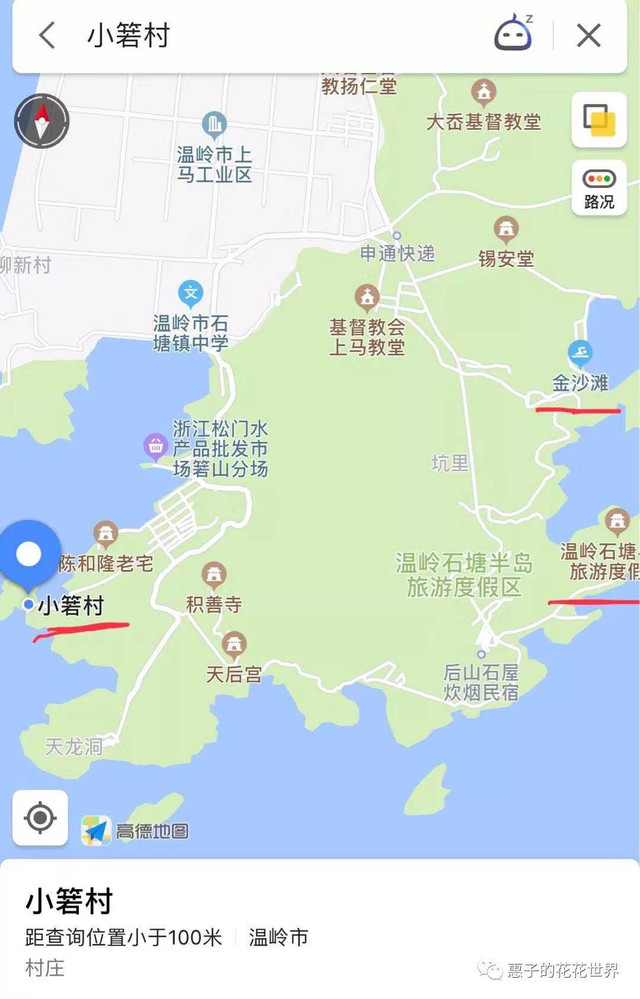Image resolution: width=640 pixels, height=999 pixels.
Task: Tap the 浙江松门水产品批发市场 marker
Action: tap(156, 443)
